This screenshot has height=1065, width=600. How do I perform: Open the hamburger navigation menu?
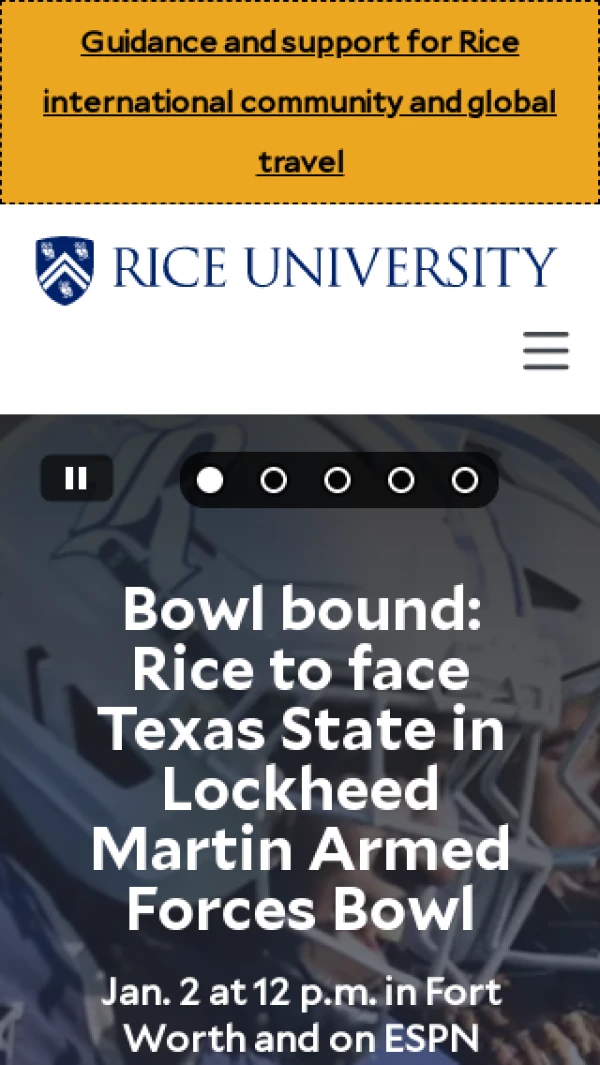[546, 351]
